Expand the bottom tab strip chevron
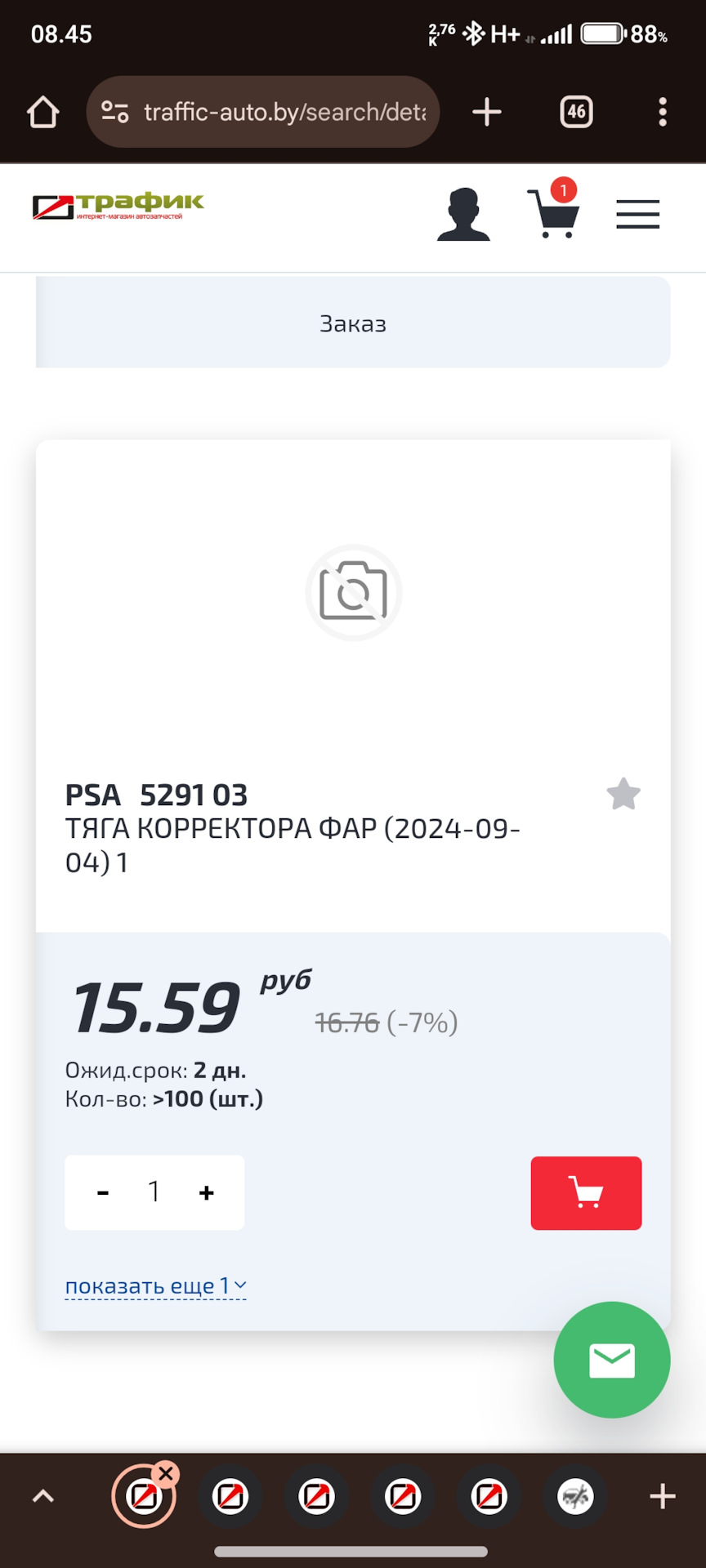The height and width of the screenshot is (1568, 706). [x=42, y=1496]
